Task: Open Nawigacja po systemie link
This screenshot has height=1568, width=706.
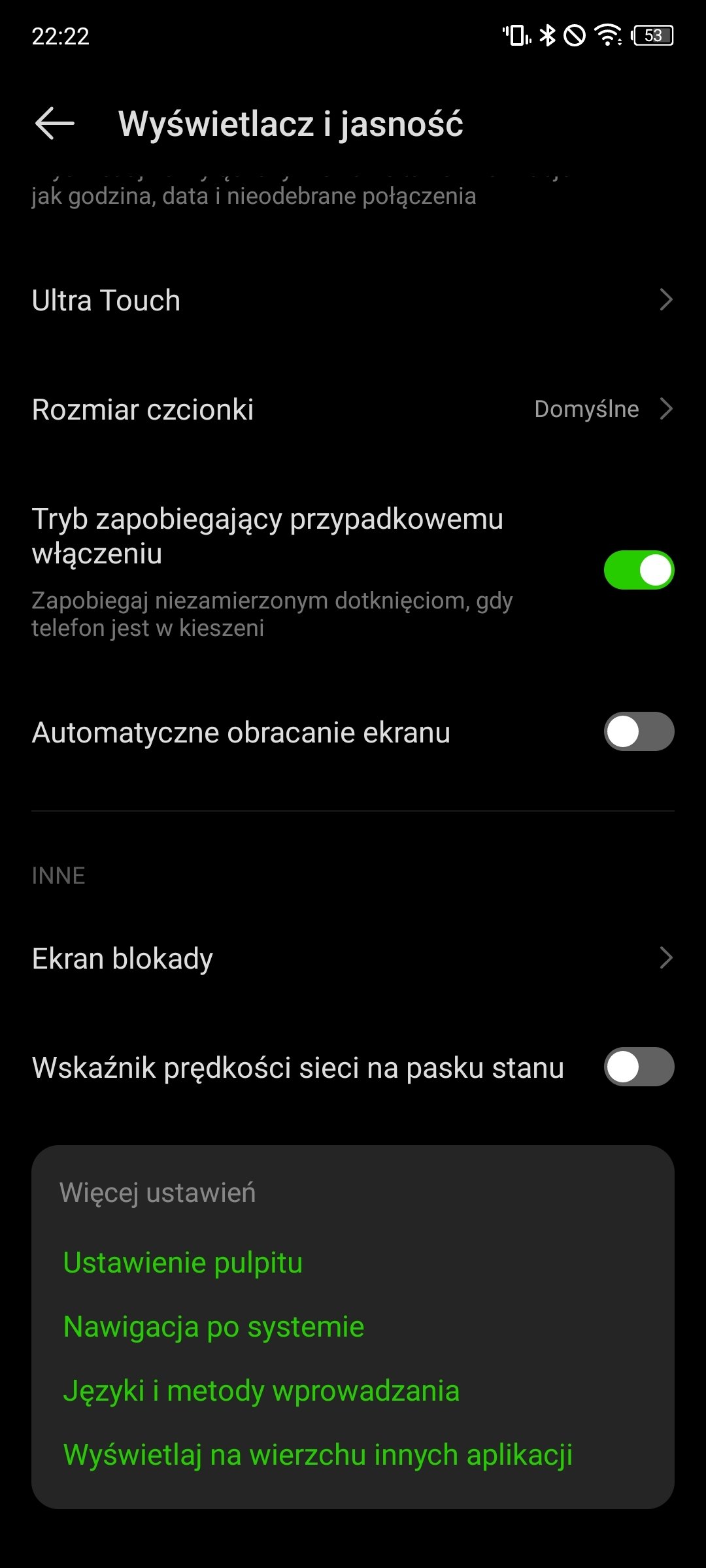Action: [214, 1326]
